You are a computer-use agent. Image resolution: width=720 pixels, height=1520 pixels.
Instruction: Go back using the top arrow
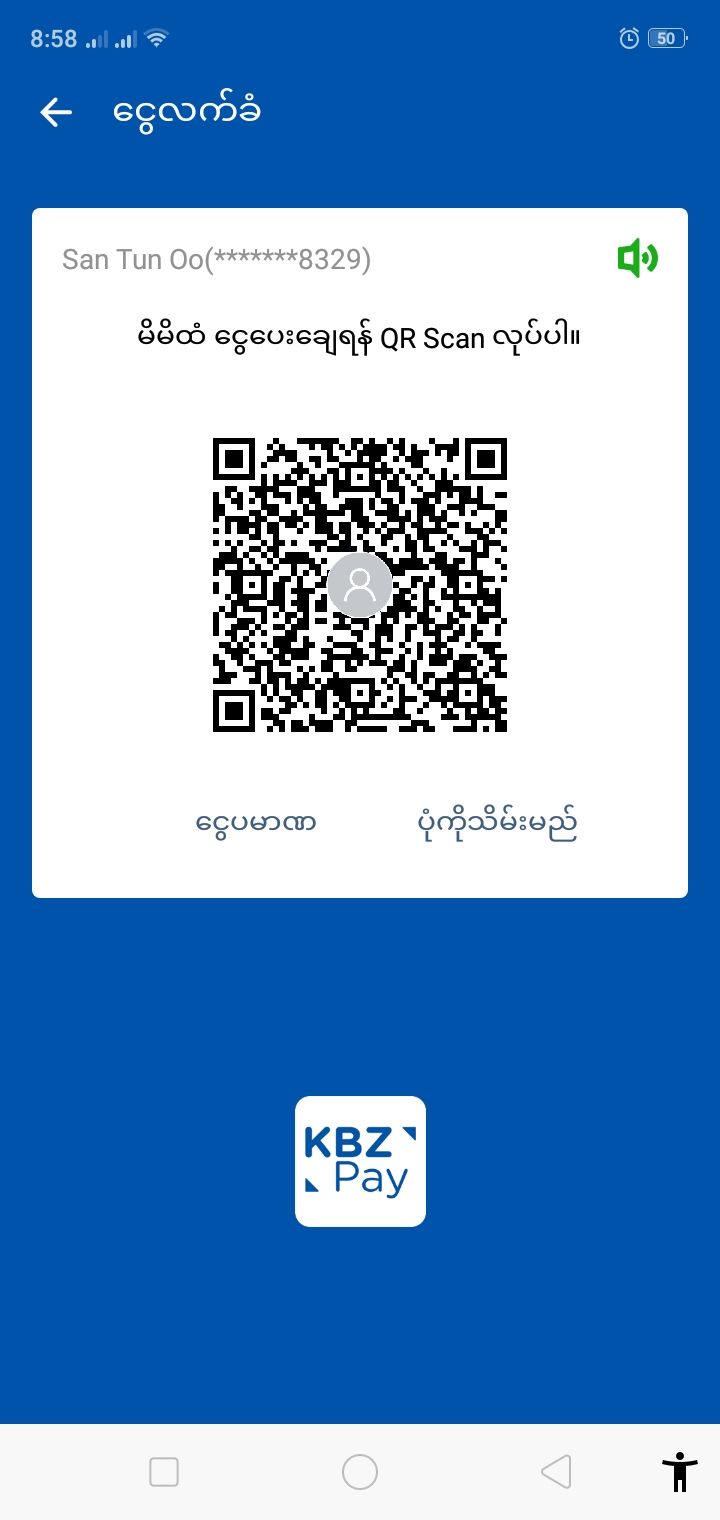click(56, 112)
